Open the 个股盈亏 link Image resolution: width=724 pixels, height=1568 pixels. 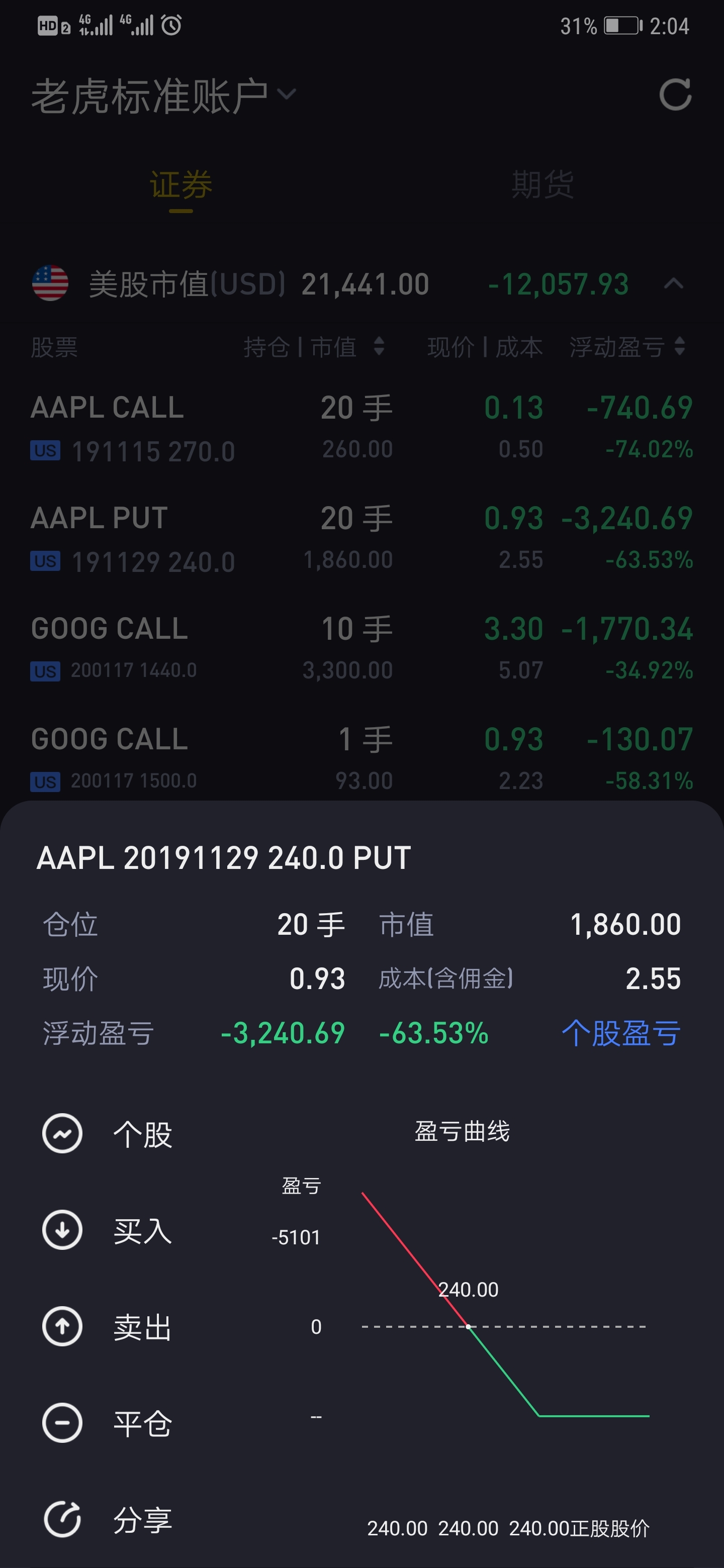pyautogui.click(x=620, y=1033)
